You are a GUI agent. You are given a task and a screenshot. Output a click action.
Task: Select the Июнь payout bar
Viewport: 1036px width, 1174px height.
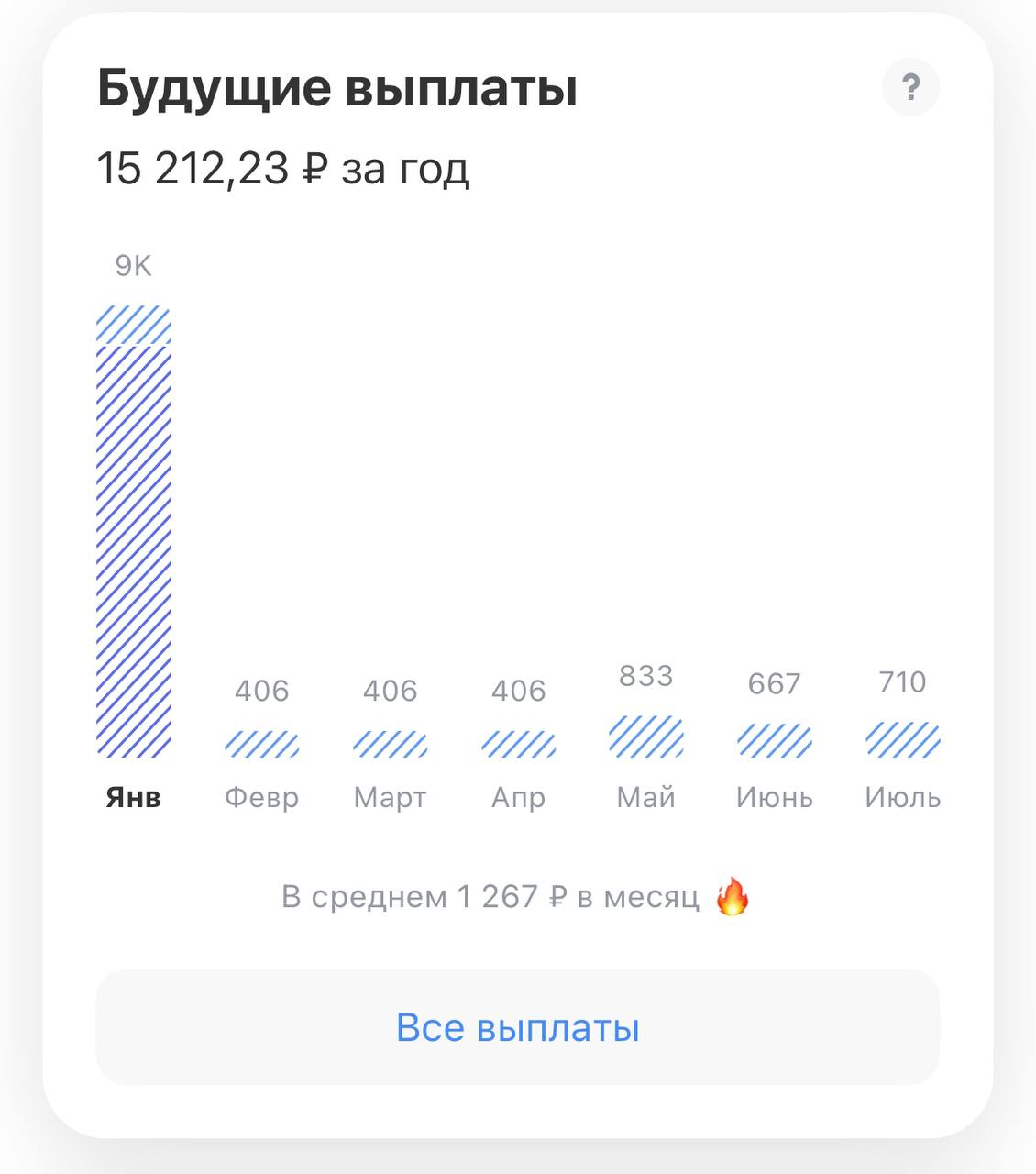pos(775,740)
